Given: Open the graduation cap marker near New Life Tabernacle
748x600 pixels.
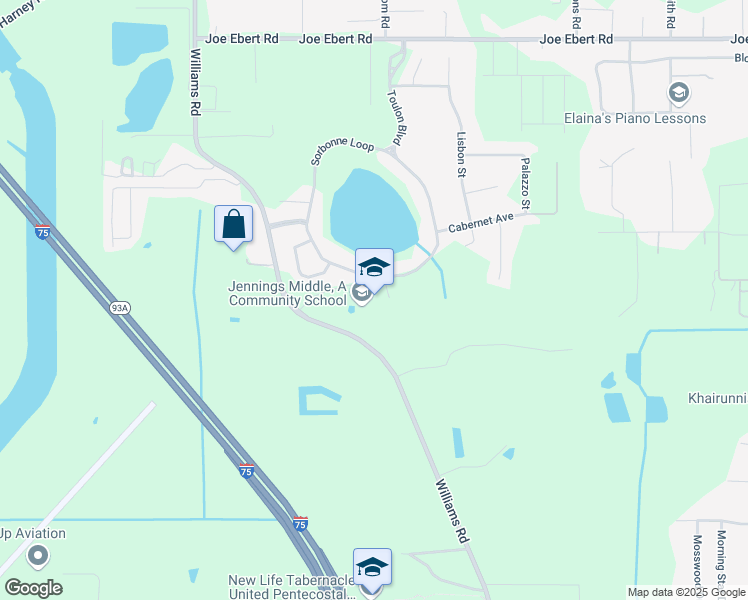Looking at the screenshot, I should [372, 567].
